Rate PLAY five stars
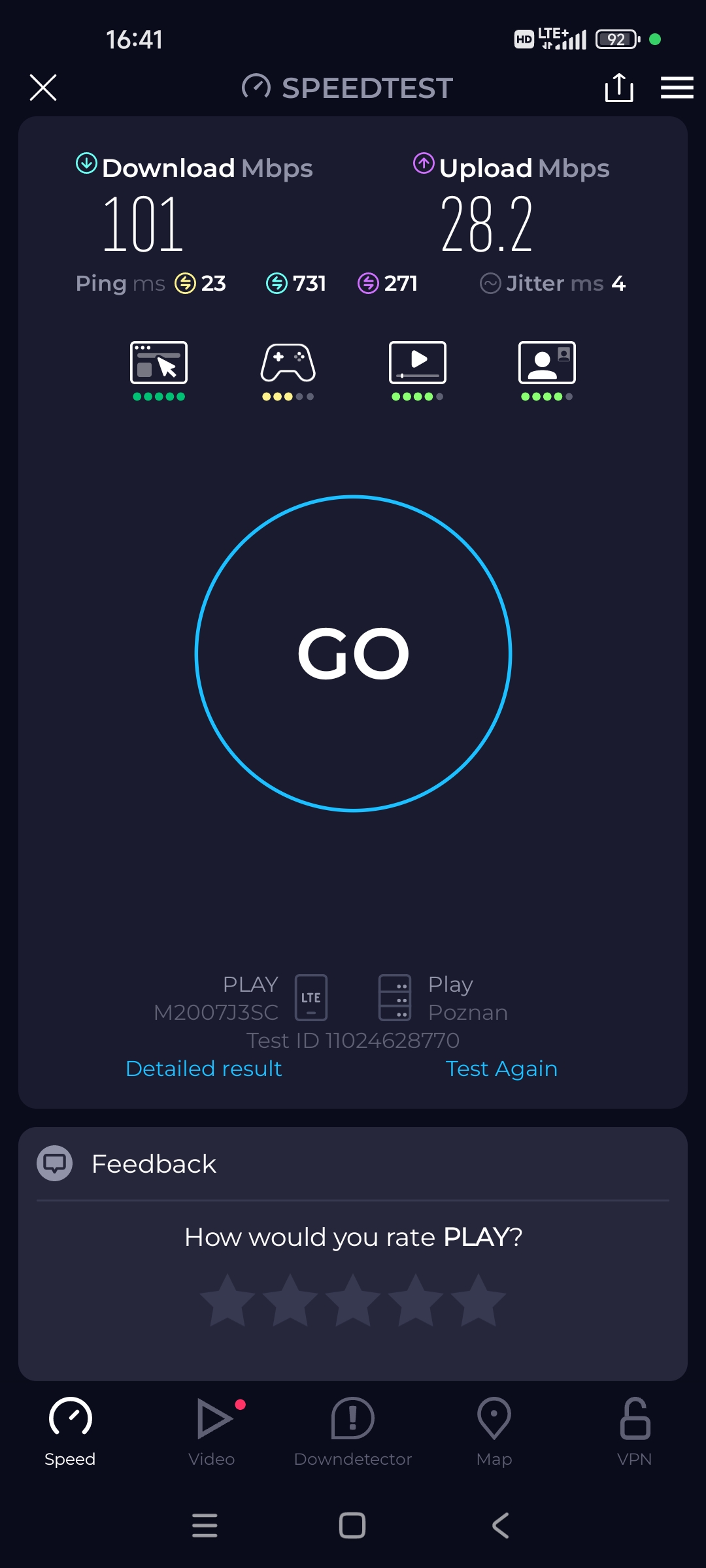Image resolution: width=706 pixels, height=1568 pixels. coord(479,1300)
